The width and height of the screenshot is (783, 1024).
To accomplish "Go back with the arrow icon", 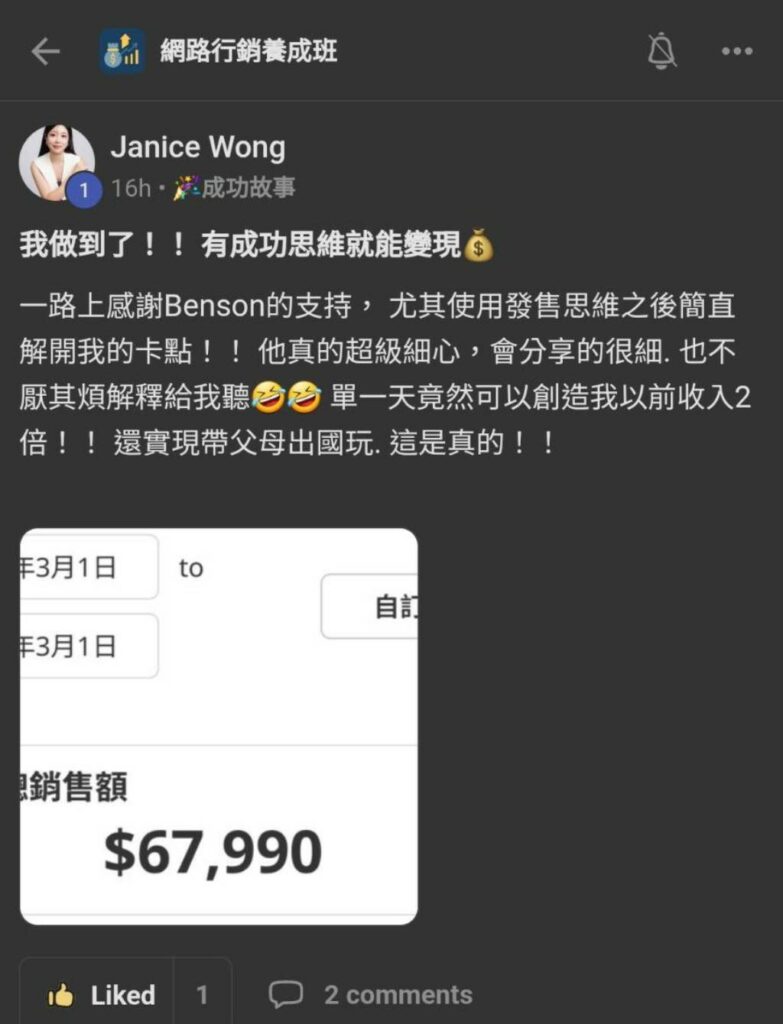I will click(46, 52).
